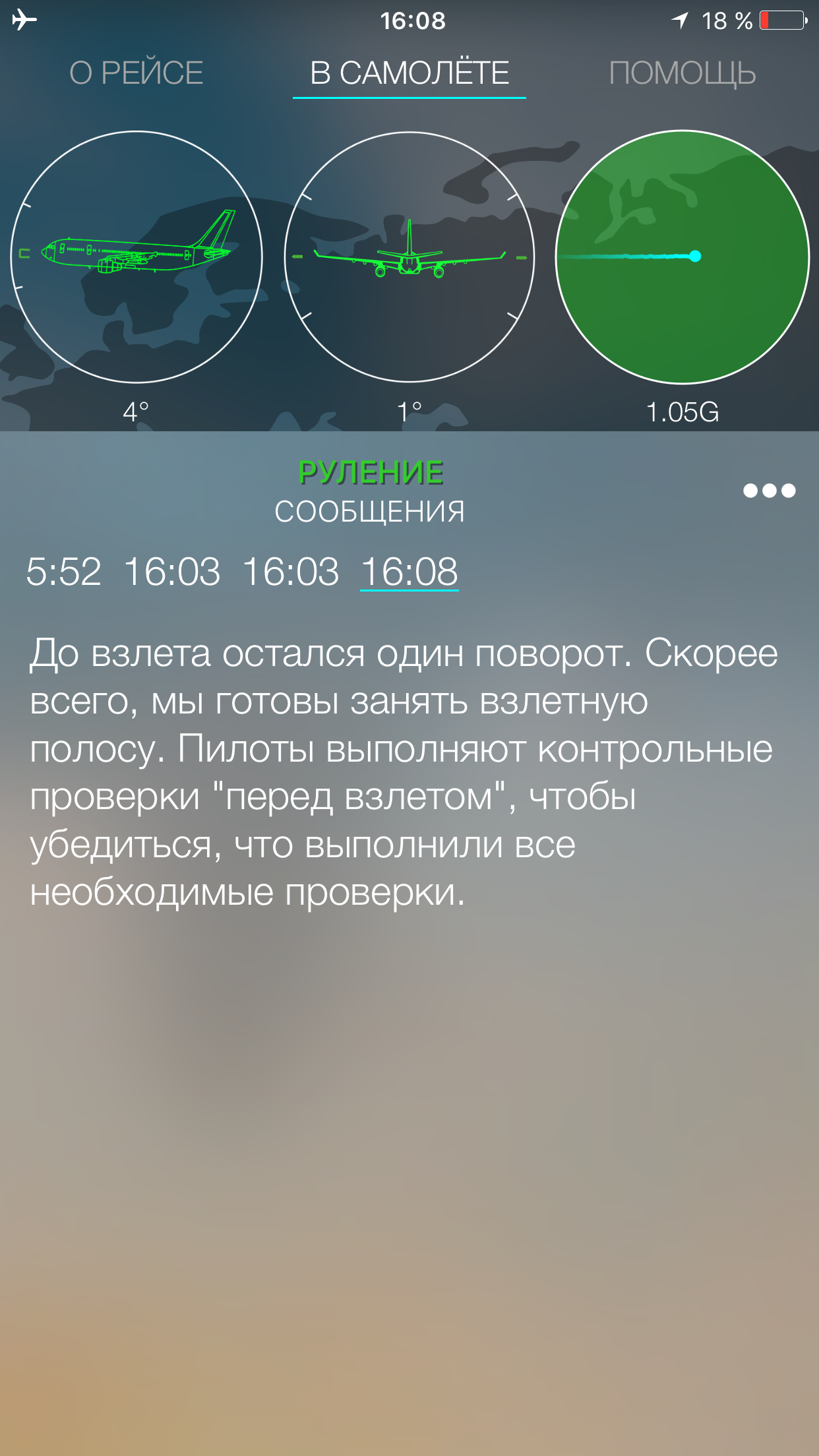Select the pitch attitude gauge showing 4°
Image resolution: width=819 pixels, height=1456 pixels.
coord(136,257)
